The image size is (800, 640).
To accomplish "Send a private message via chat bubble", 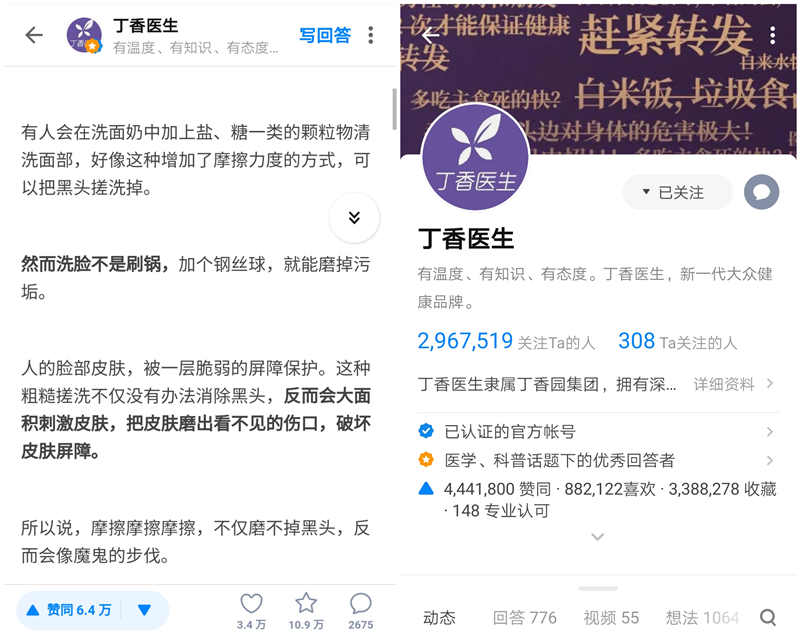I will click(x=761, y=192).
